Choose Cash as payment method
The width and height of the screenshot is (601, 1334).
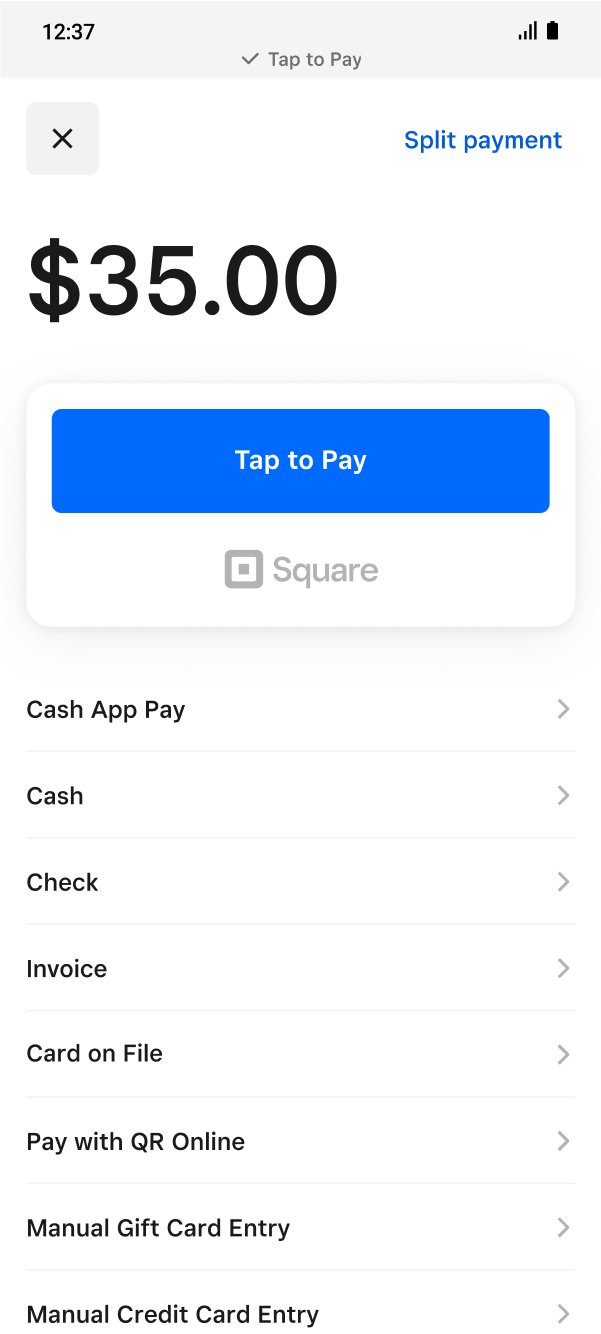pyautogui.click(x=300, y=796)
